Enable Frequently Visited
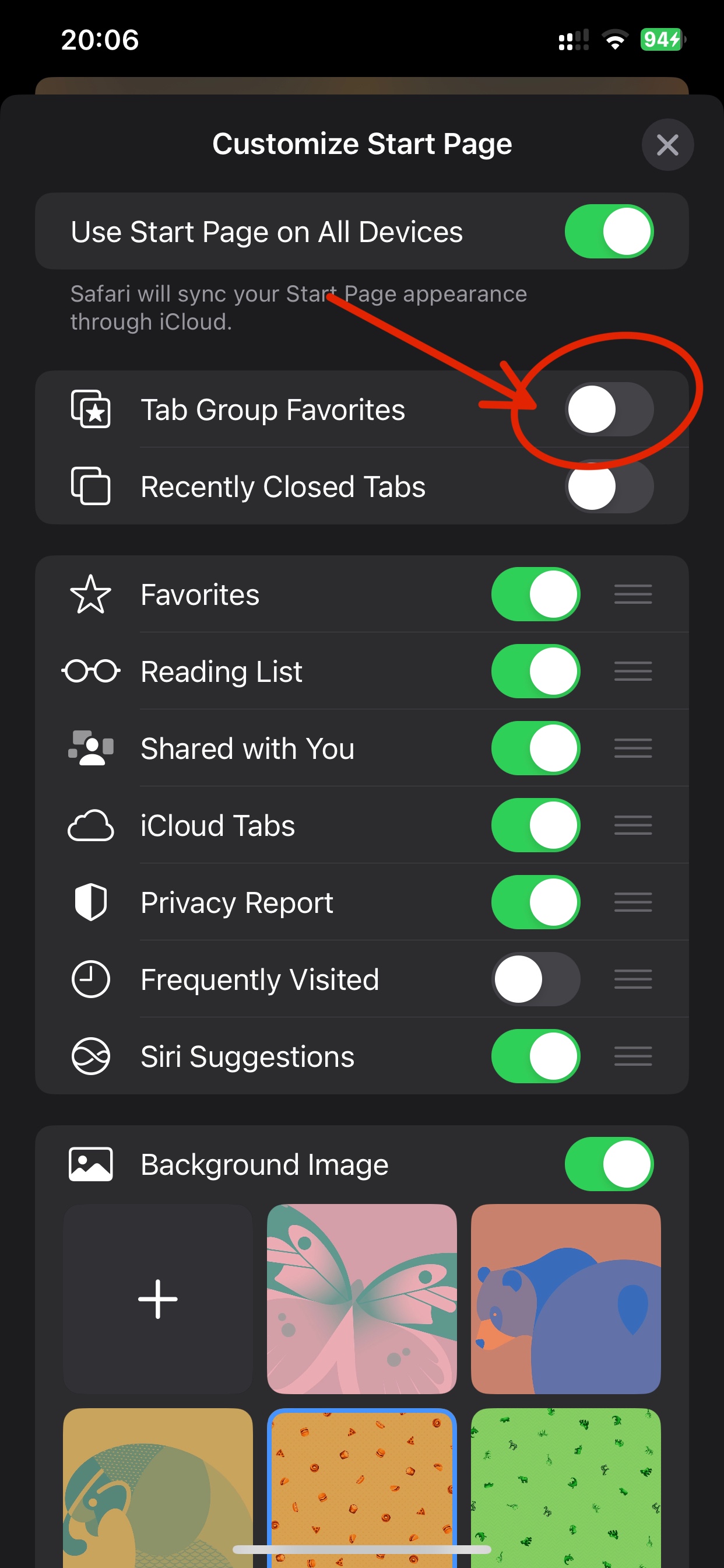This screenshot has height=1568, width=724. pyautogui.click(x=535, y=979)
